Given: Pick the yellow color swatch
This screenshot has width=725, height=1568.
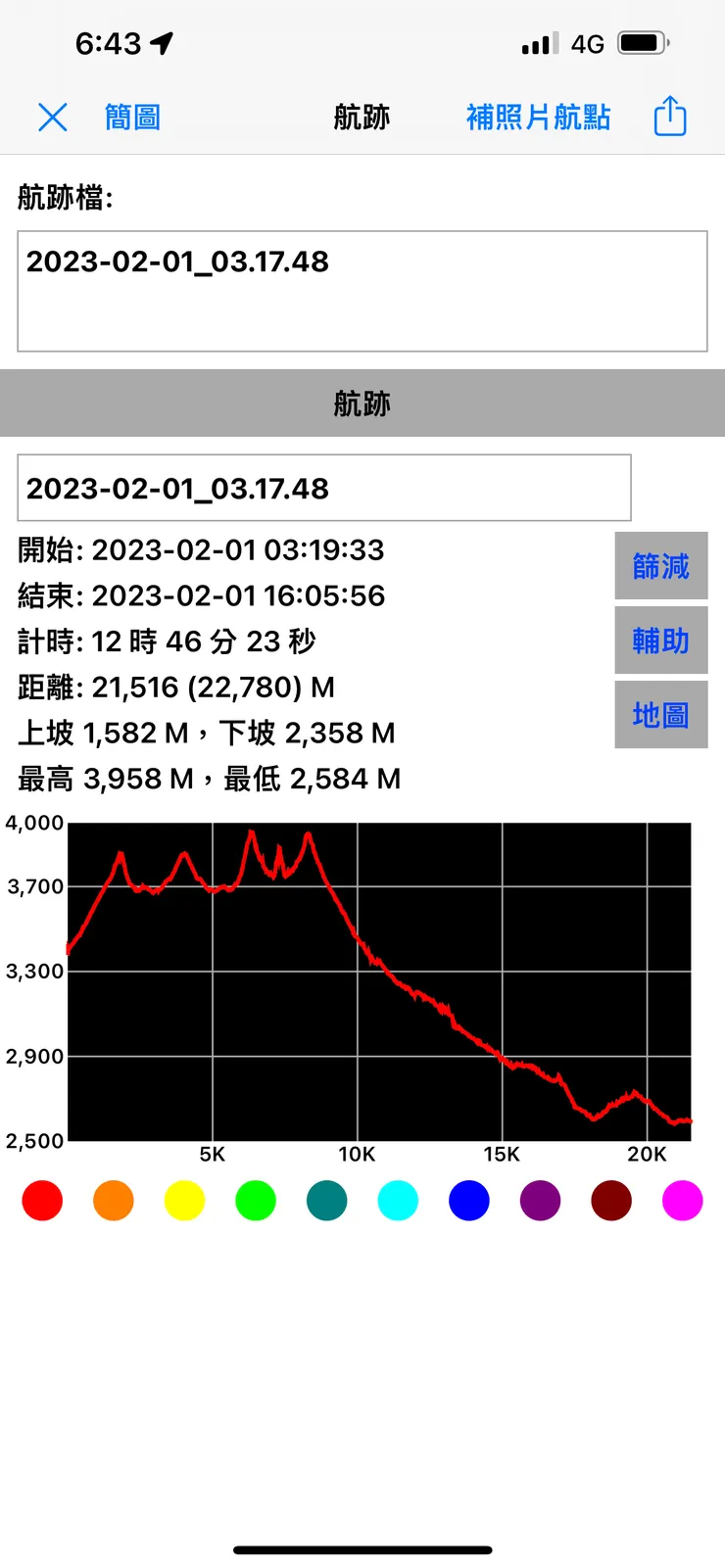Looking at the screenshot, I should (184, 1201).
